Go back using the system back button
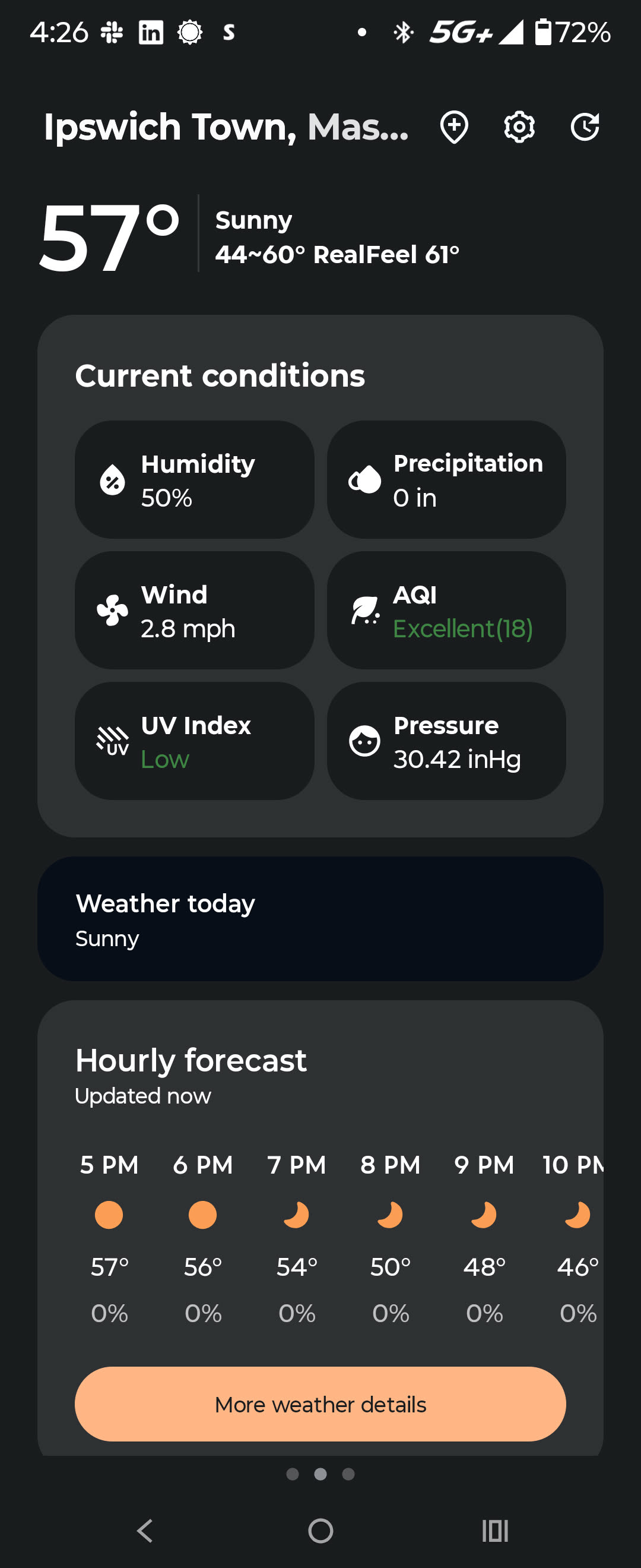The width and height of the screenshot is (641, 1568). point(145,1531)
